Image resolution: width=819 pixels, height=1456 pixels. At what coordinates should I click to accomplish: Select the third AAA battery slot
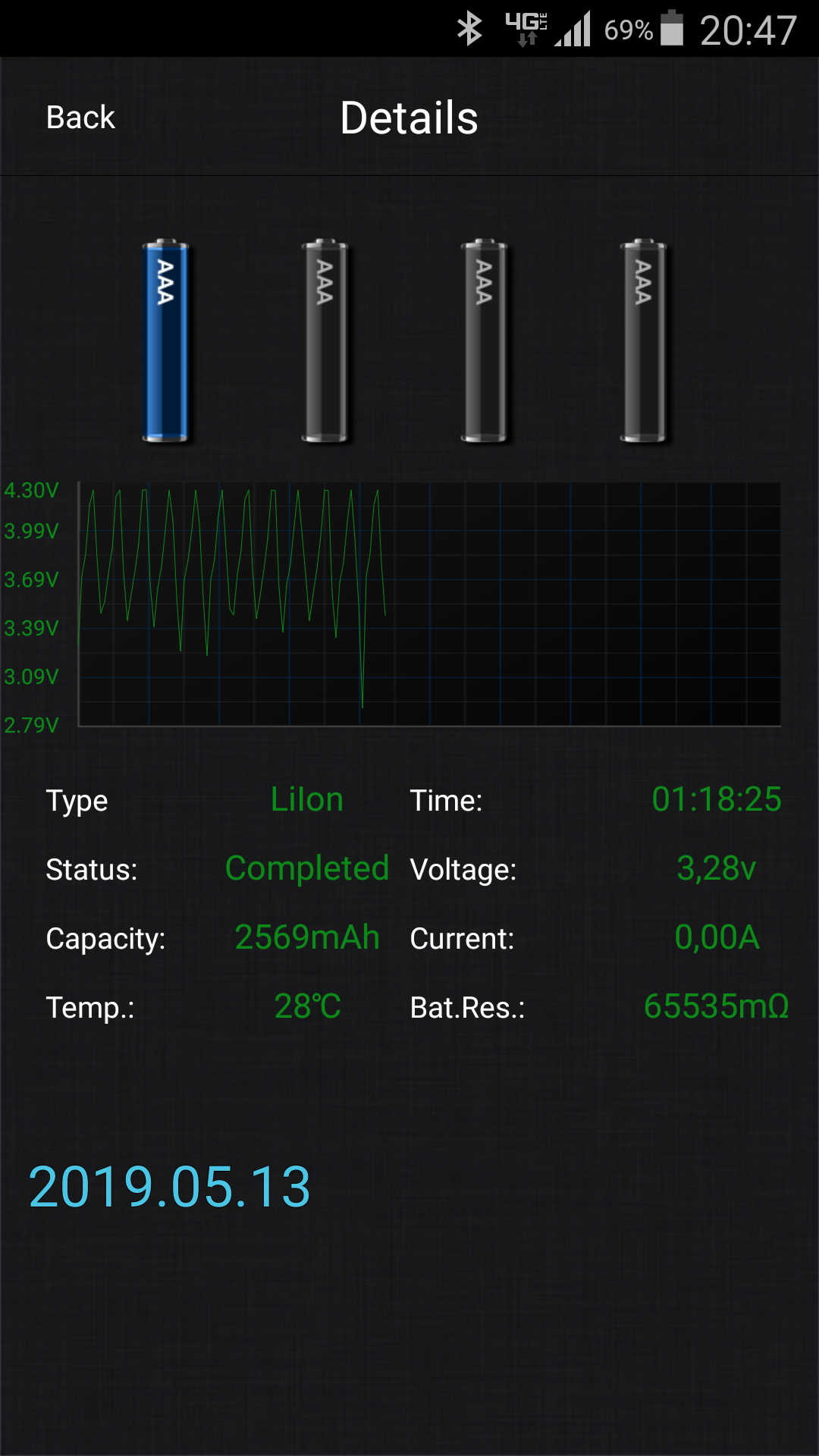point(484,341)
